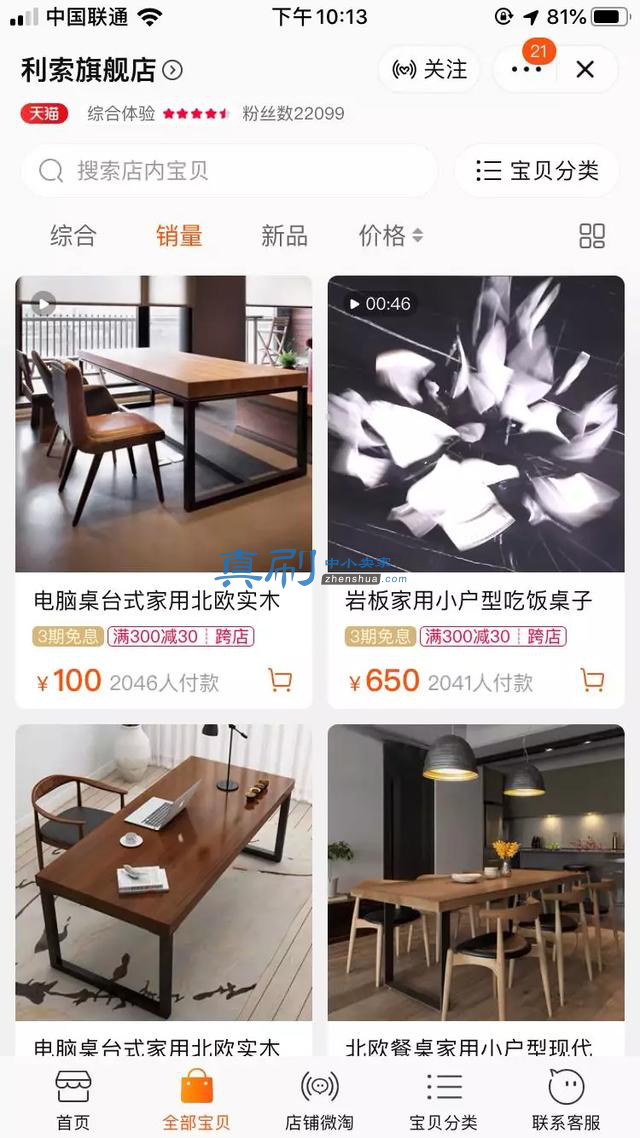Open the ¥100 电脑桌台式家用北欧实木 product
Viewport: 640px width, 1138px height.
(x=164, y=492)
